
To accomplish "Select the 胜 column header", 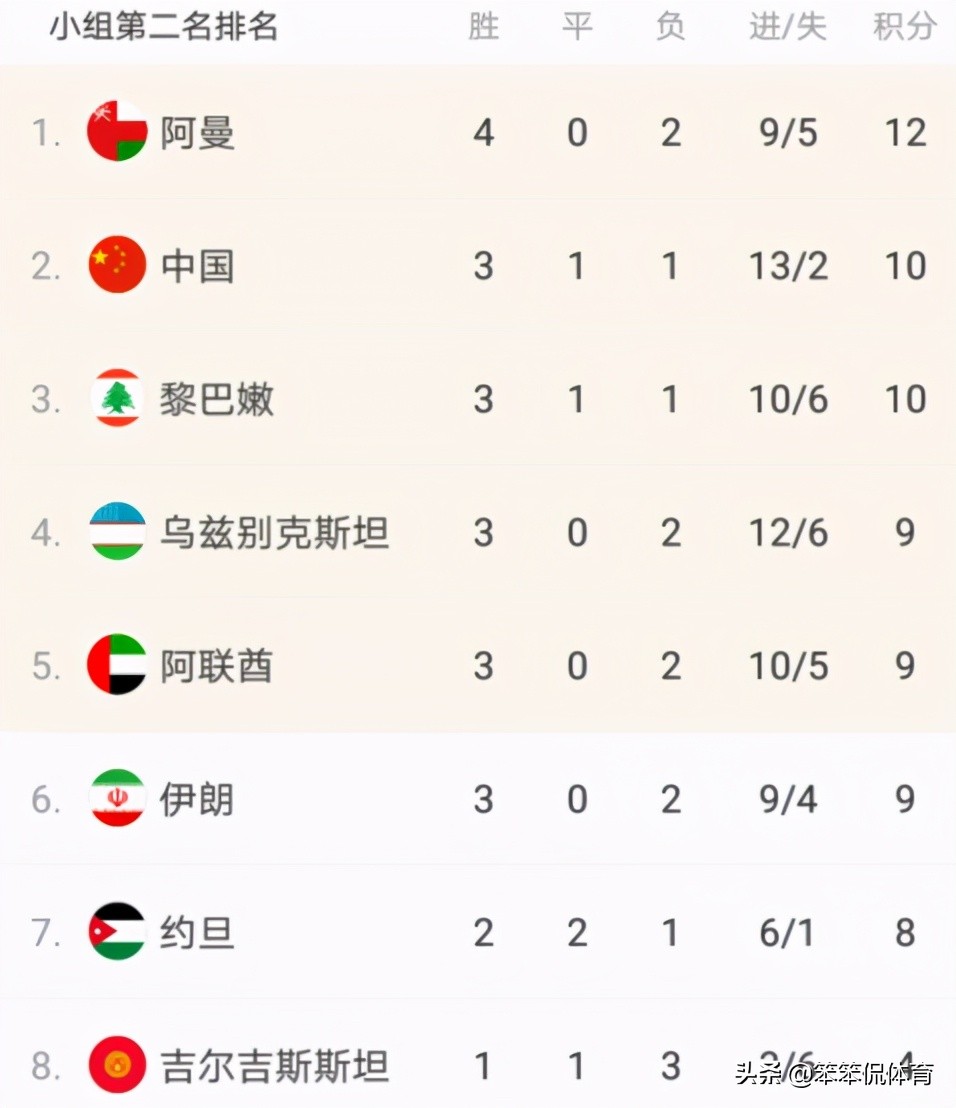I will (483, 27).
